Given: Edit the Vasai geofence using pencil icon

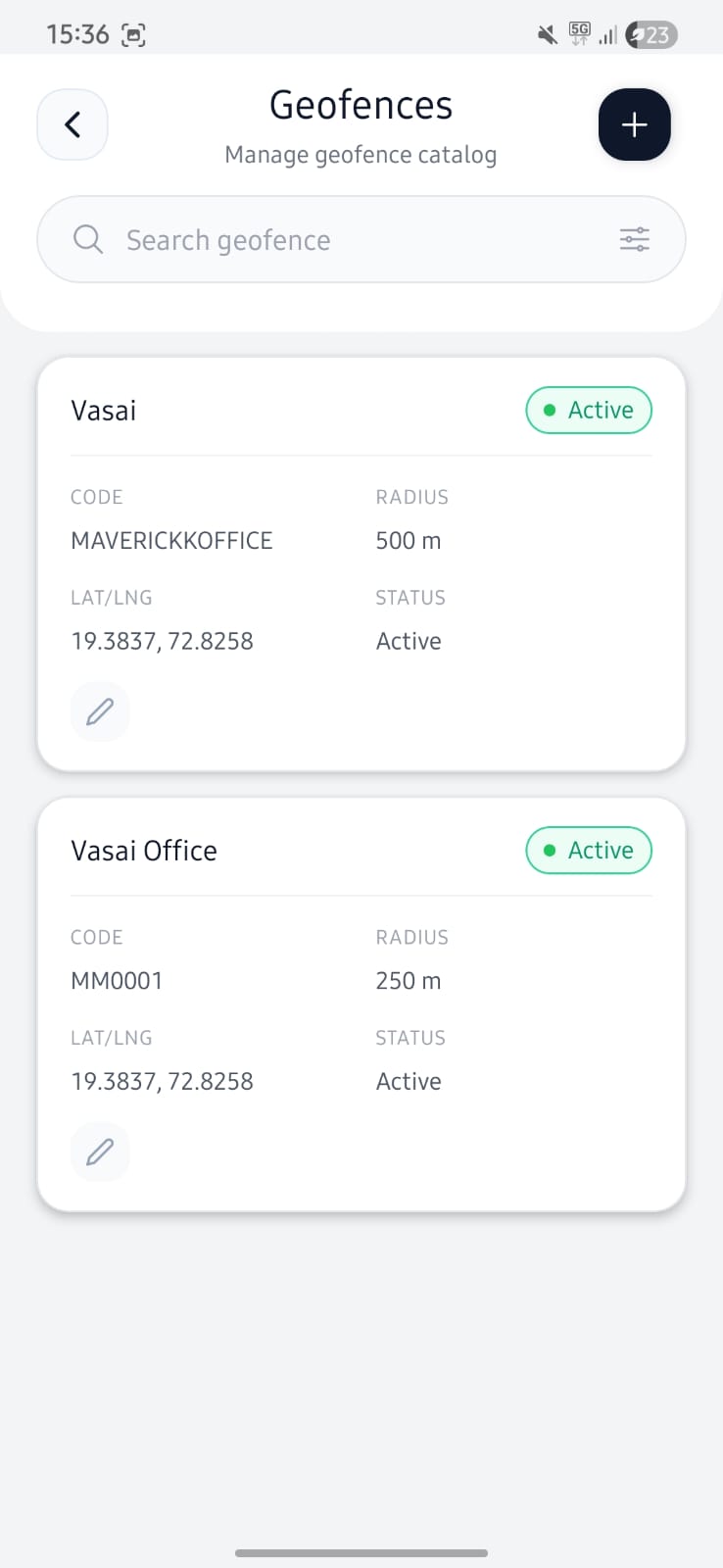Looking at the screenshot, I should [x=99, y=711].
